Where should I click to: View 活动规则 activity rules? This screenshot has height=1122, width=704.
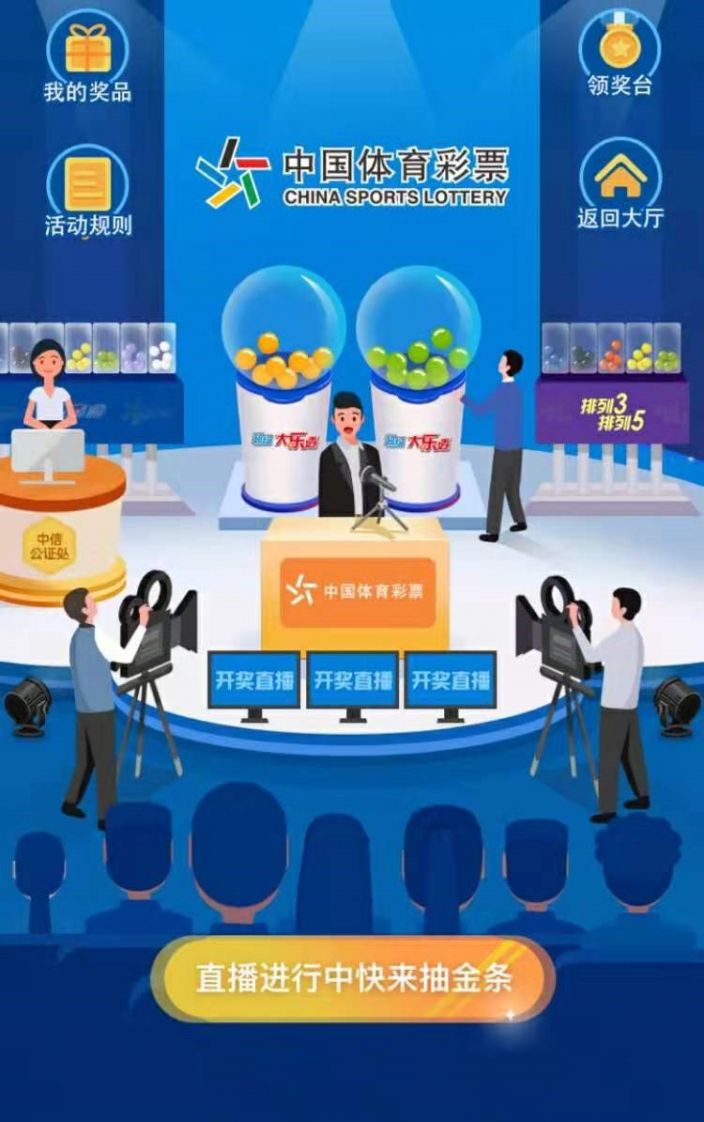pyautogui.click(x=88, y=188)
